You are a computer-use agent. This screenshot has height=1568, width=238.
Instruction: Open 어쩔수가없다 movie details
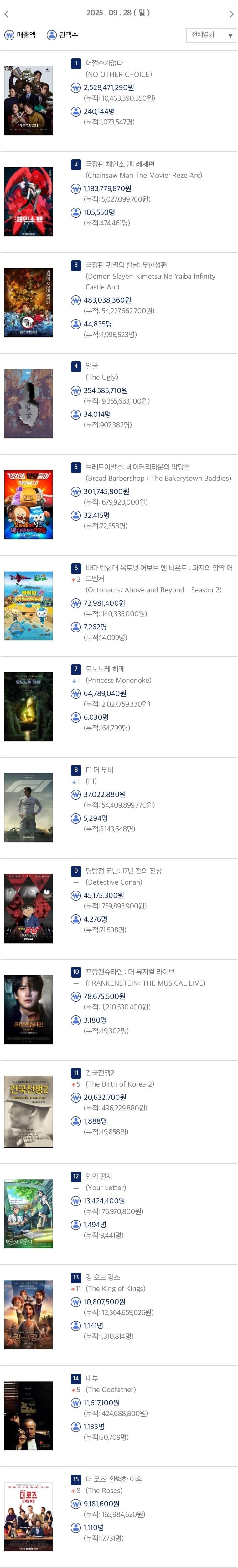pos(104,63)
